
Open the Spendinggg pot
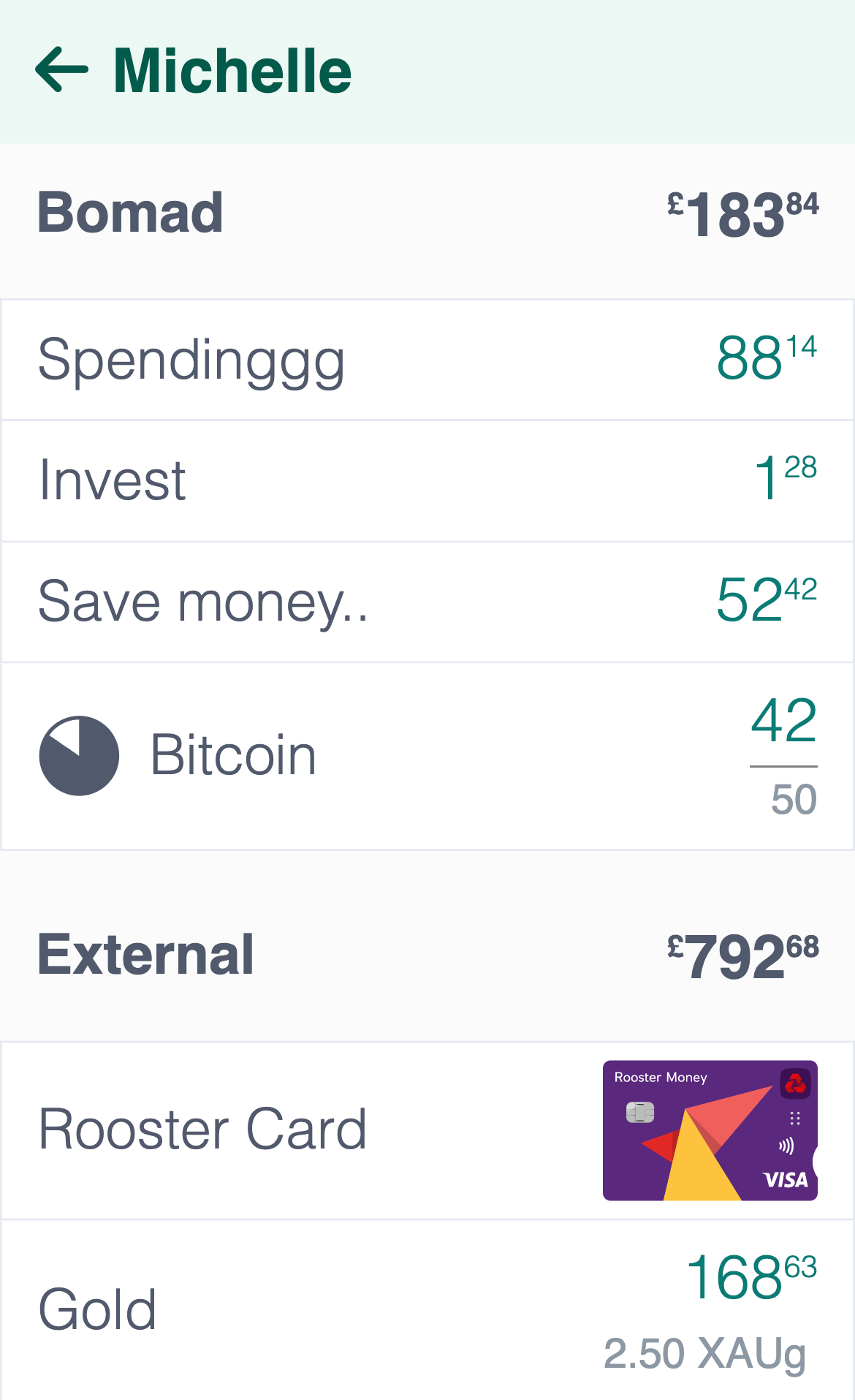[x=427, y=360]
